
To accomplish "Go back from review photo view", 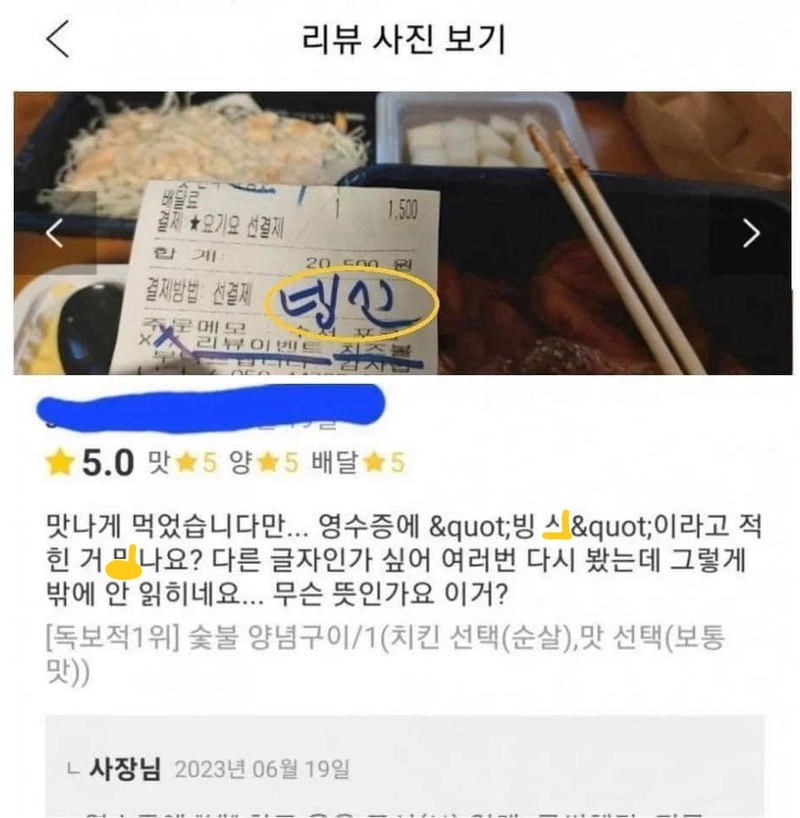I will [58, 40].
